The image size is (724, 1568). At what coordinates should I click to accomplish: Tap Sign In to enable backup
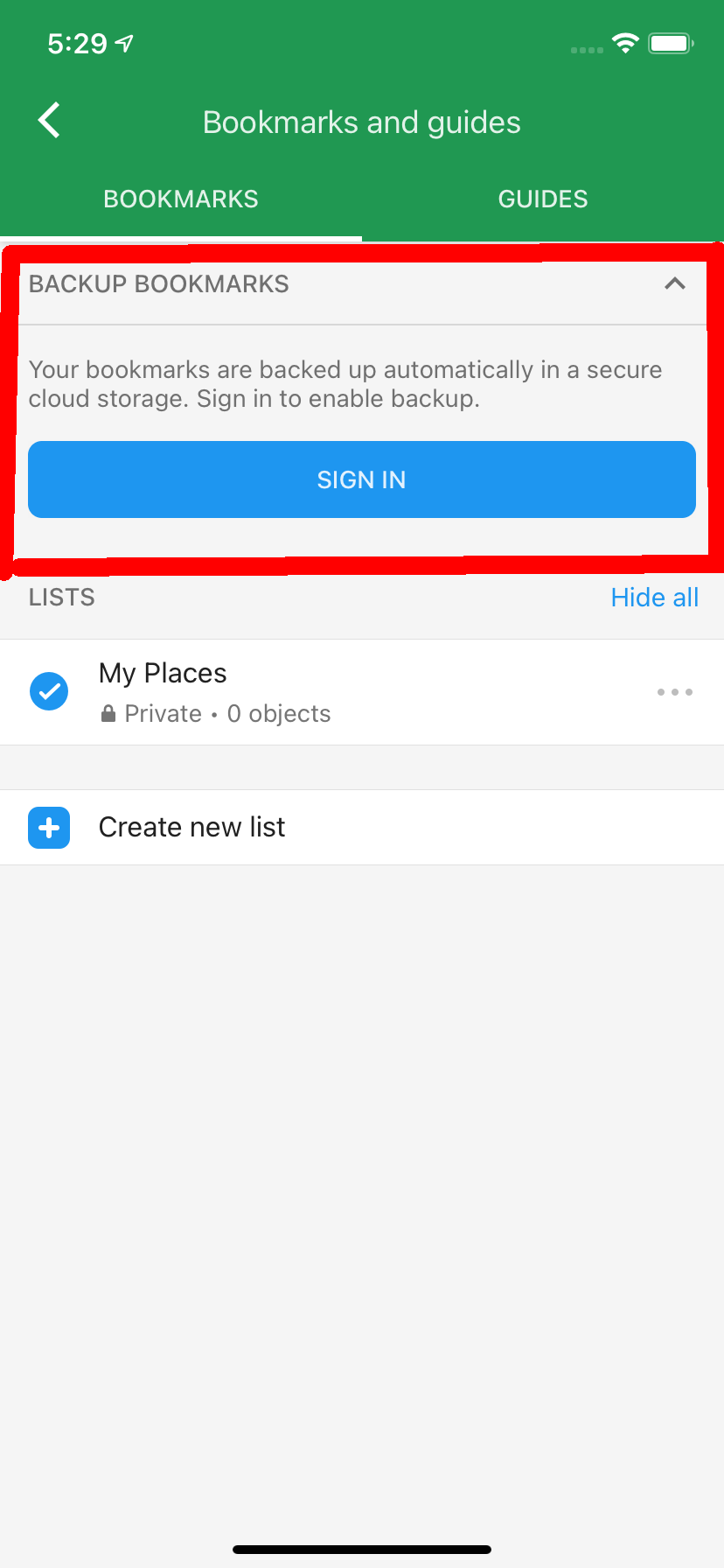(x=362, y=479)
